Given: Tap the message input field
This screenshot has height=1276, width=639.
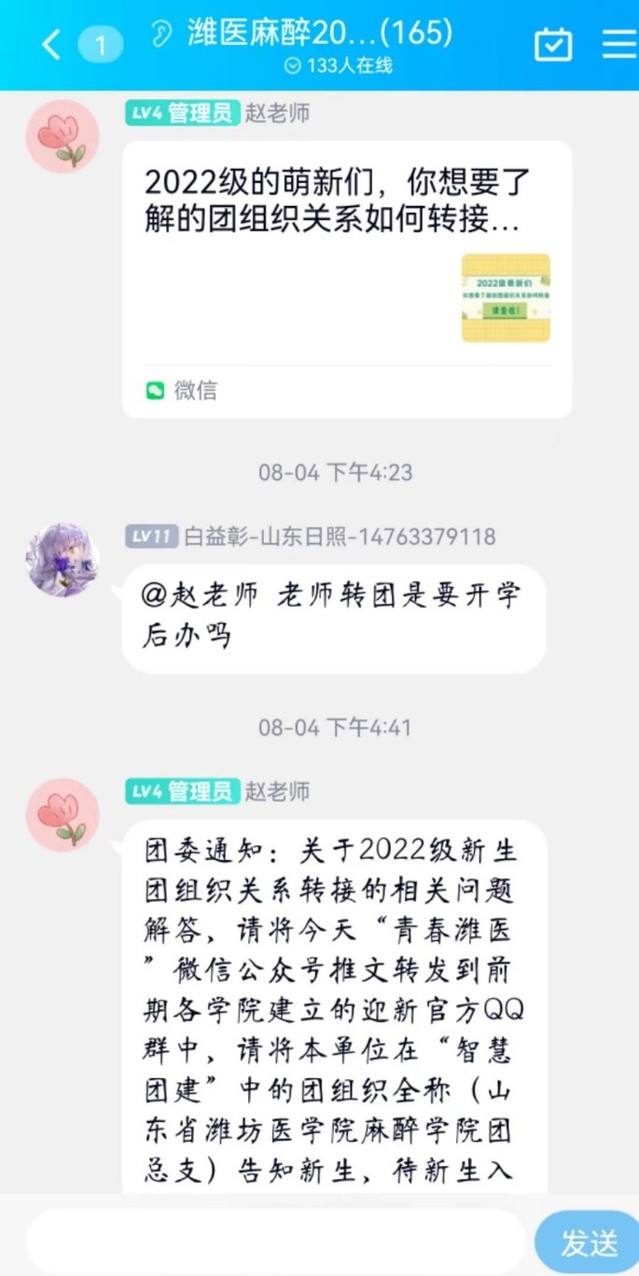Looking at the screenshot, I should (x=275, y=1242).
